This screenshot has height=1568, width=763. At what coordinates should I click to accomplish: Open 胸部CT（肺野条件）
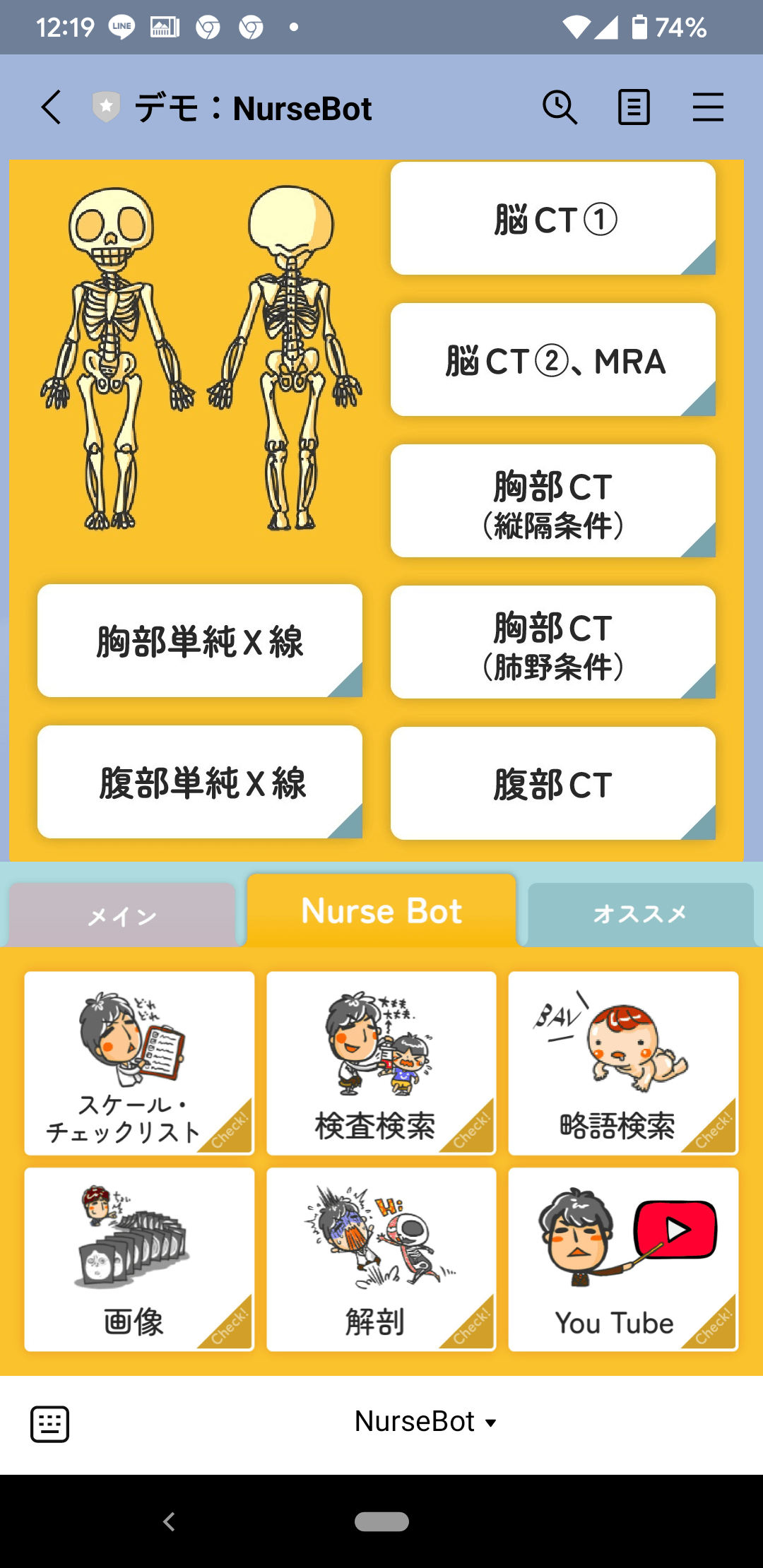pos(552,643)
